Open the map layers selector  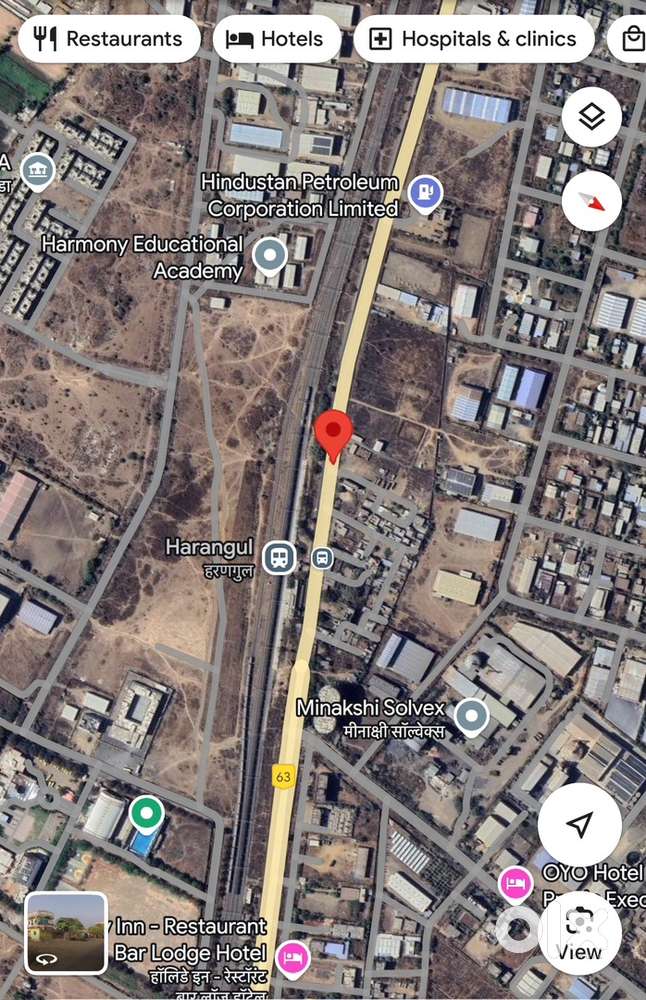(x=591, y=118)
